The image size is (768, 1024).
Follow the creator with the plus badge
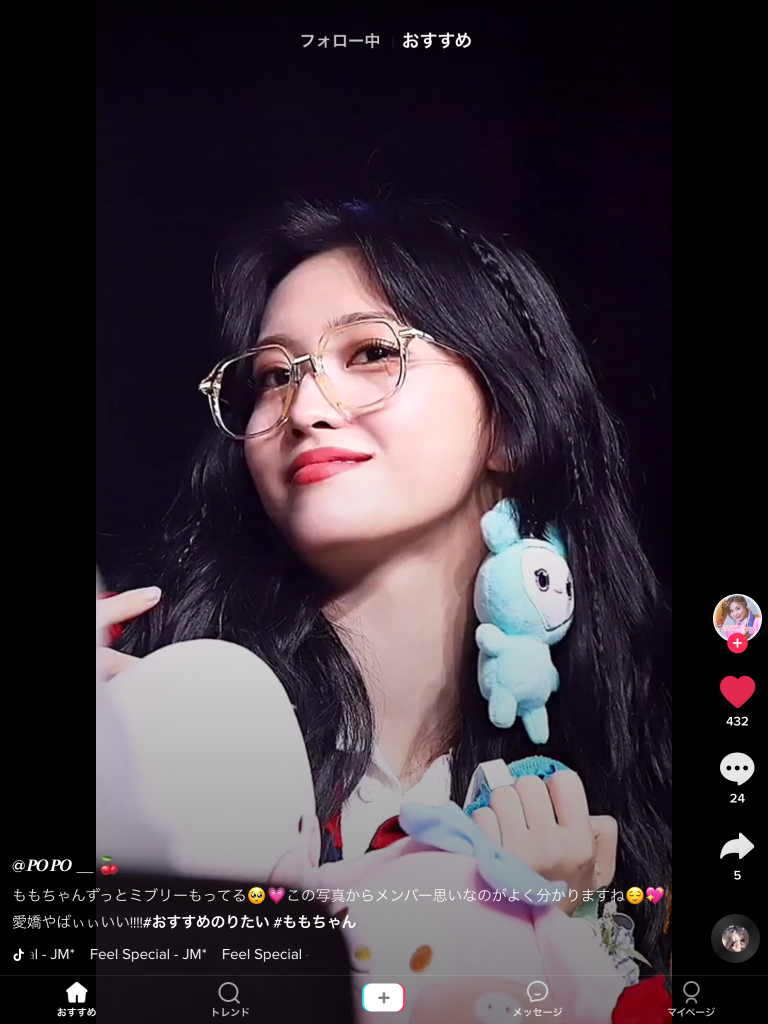coord(737,643)
